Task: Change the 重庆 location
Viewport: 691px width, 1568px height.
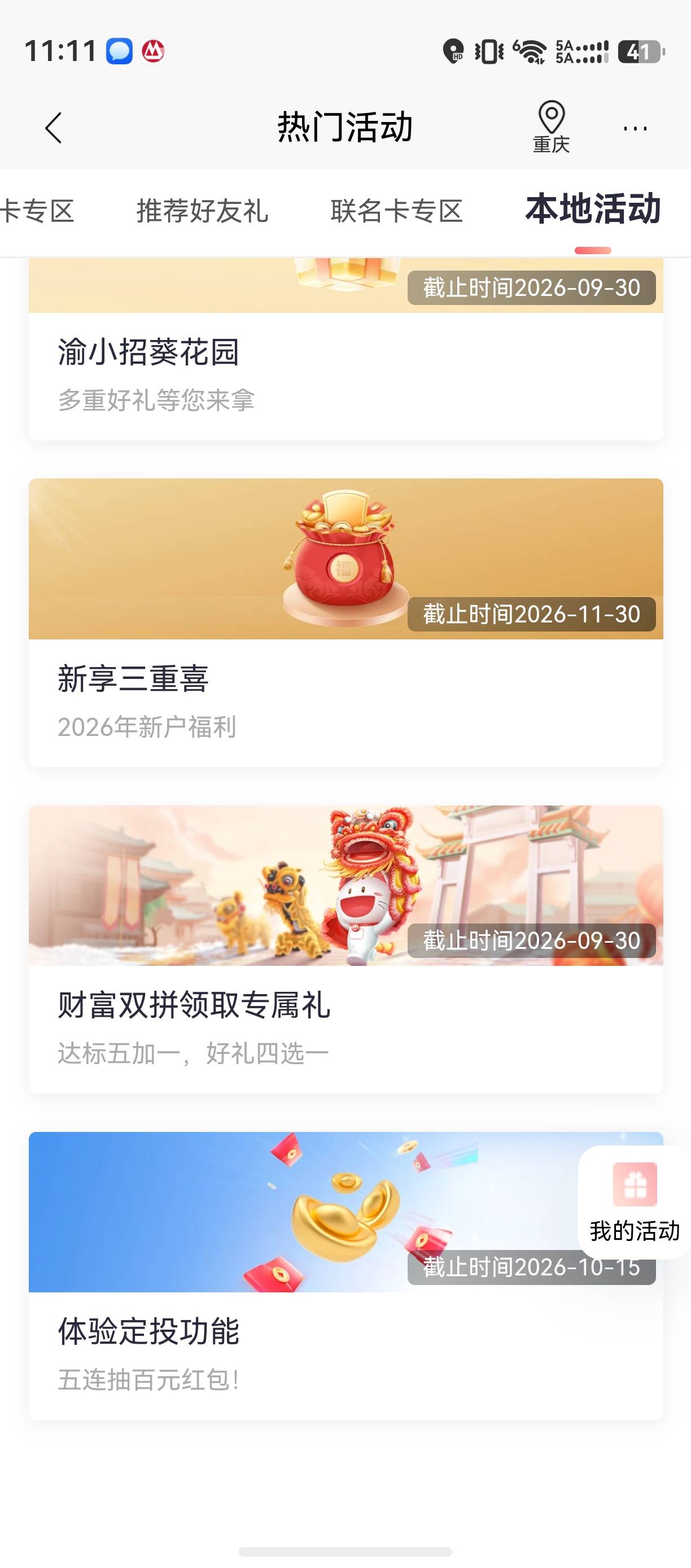Action: pos(551,127)
